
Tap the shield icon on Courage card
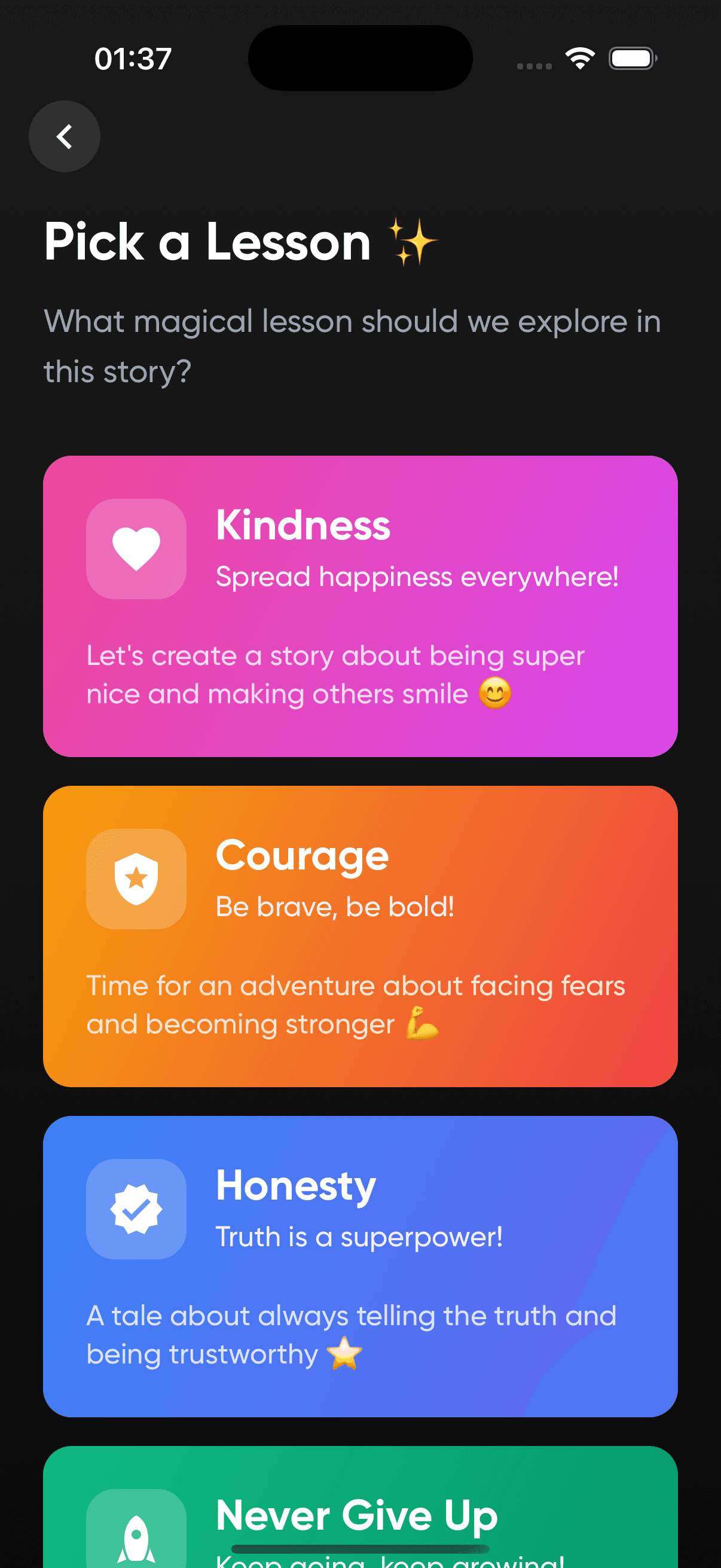(x=136, y=878)
